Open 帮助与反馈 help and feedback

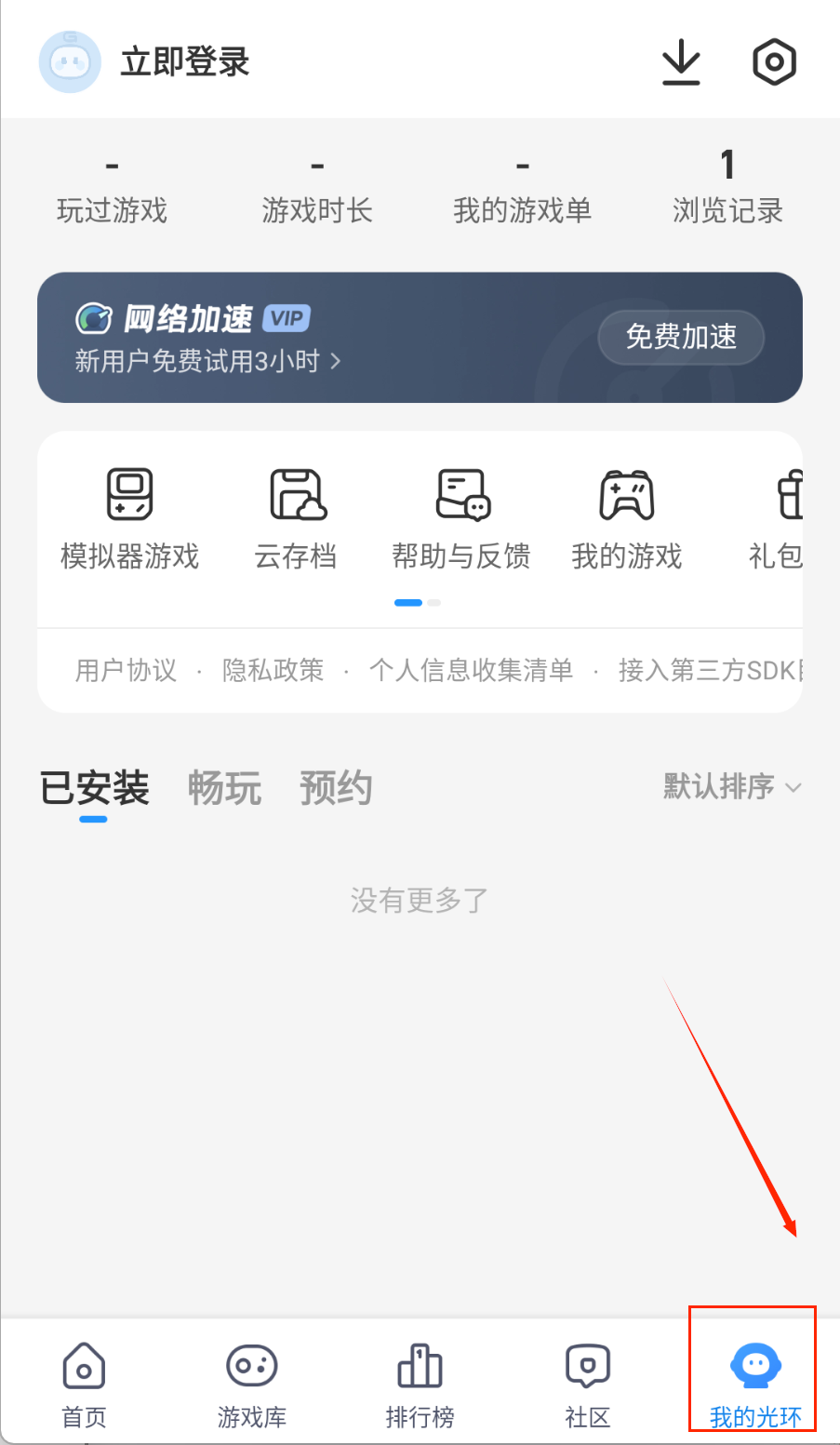pyautogui.click(x=461, y=518)
